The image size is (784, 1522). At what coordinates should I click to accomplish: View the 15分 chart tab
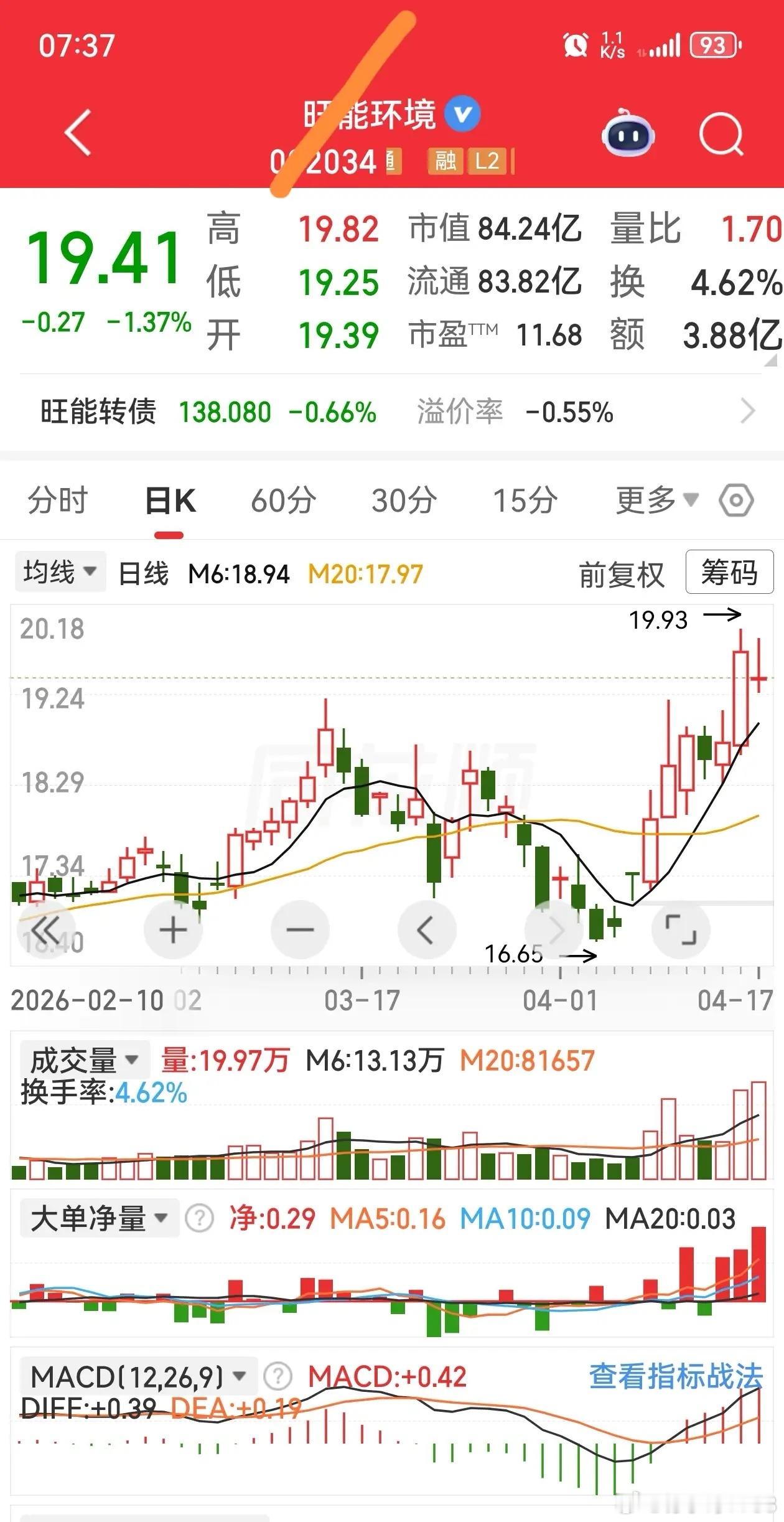pyautogui.click(x=525, y=500)
